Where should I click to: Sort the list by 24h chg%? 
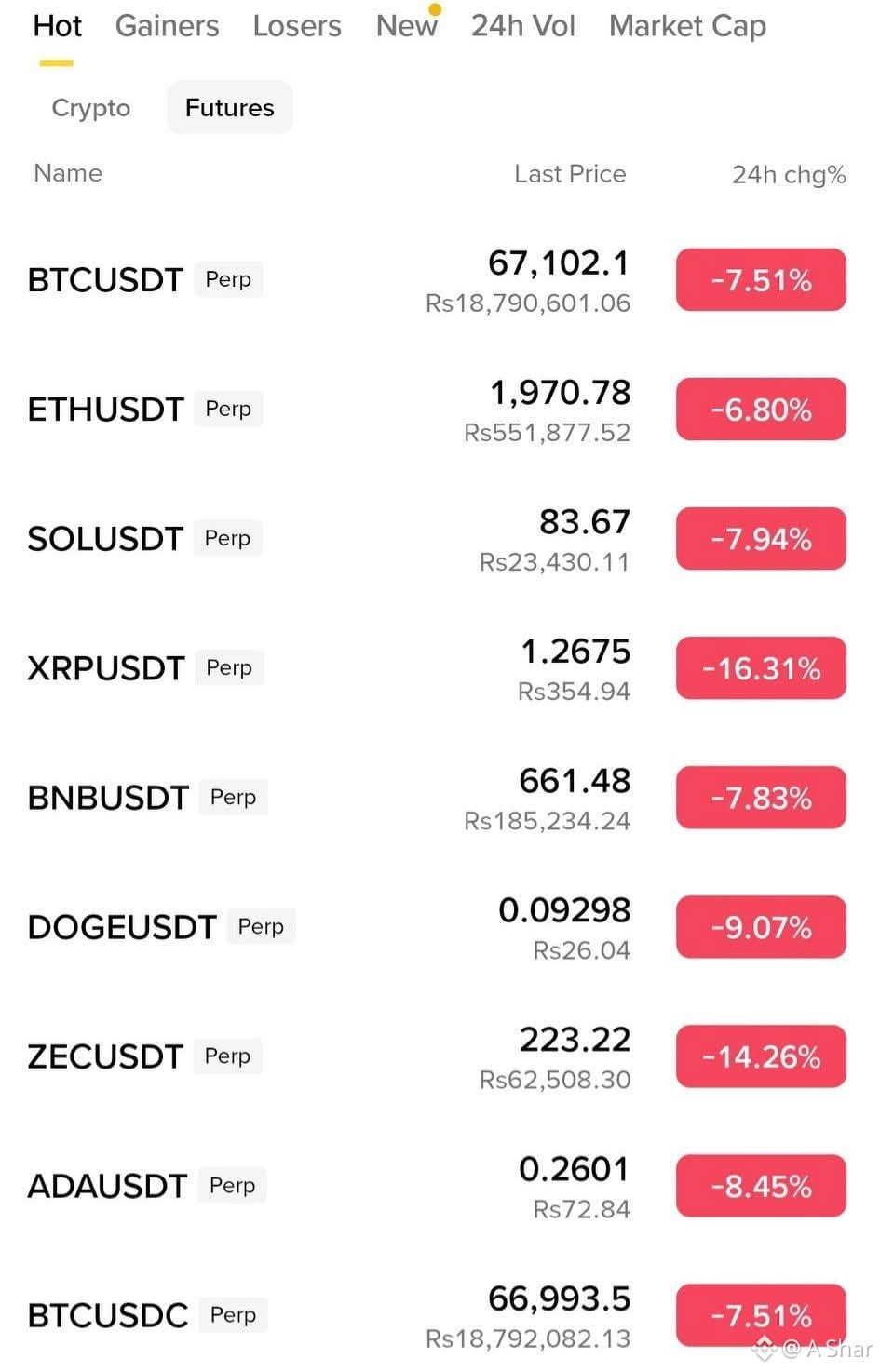pos(789,174)
